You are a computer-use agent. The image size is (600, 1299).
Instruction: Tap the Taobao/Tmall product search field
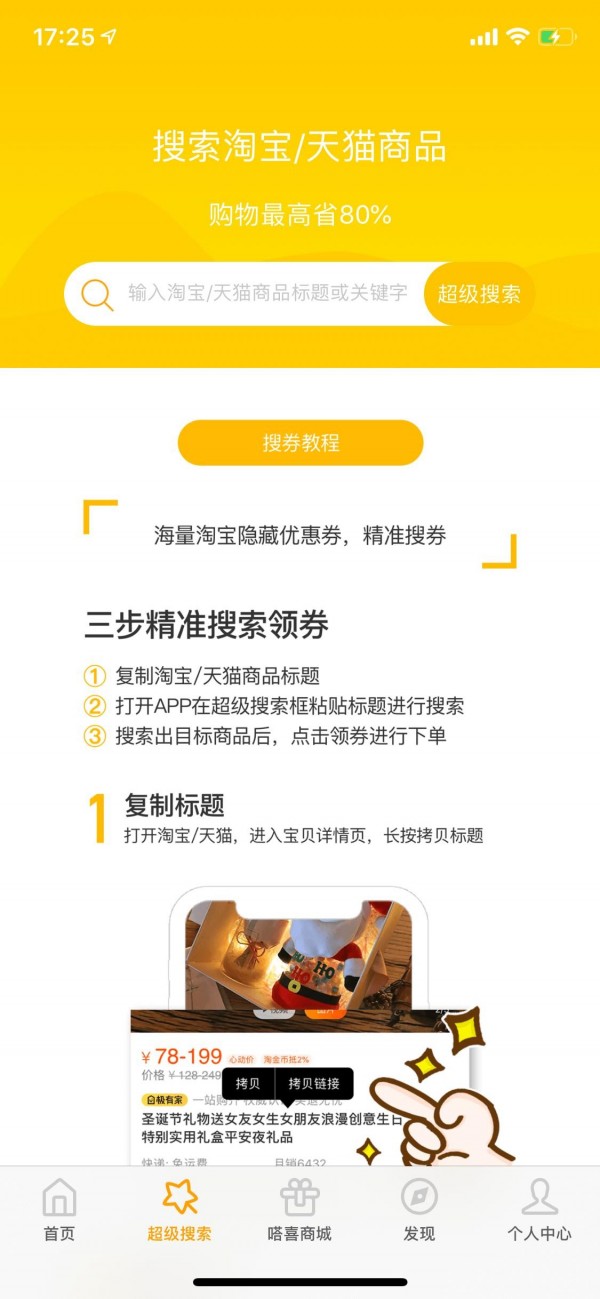pyautogui.click(x=265, y=294)
